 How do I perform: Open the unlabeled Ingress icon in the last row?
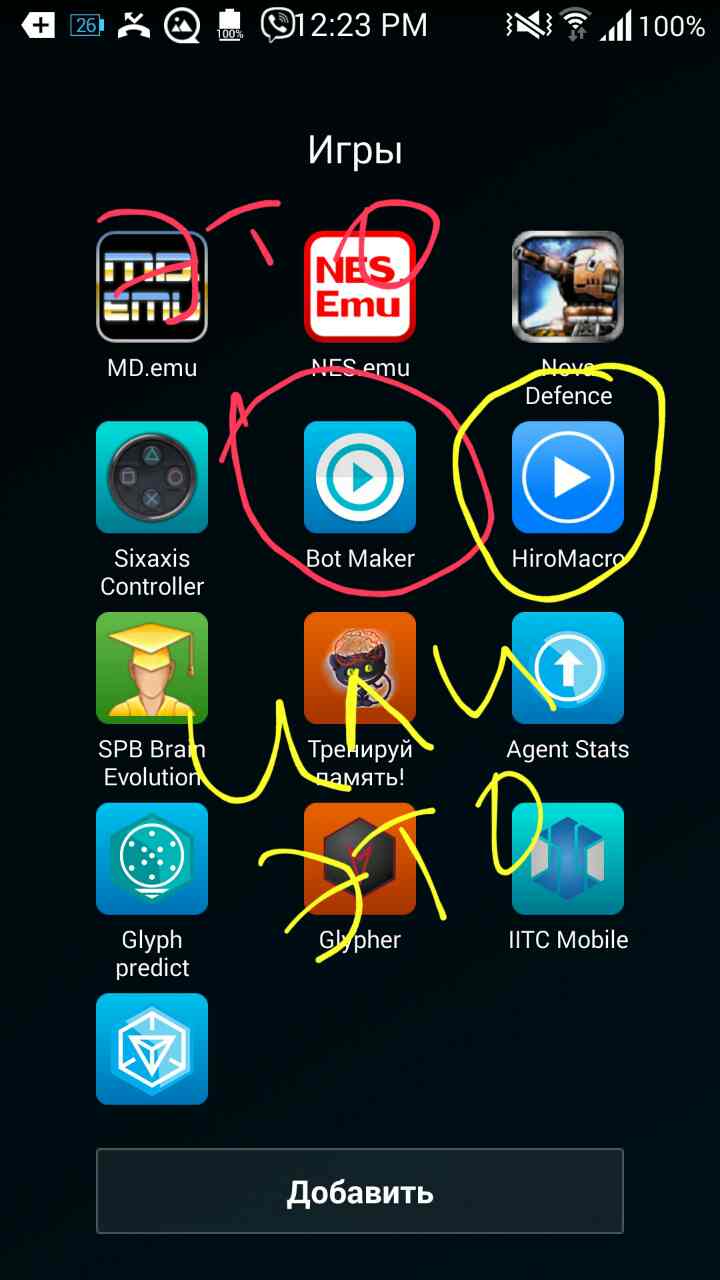(152, 1048)
